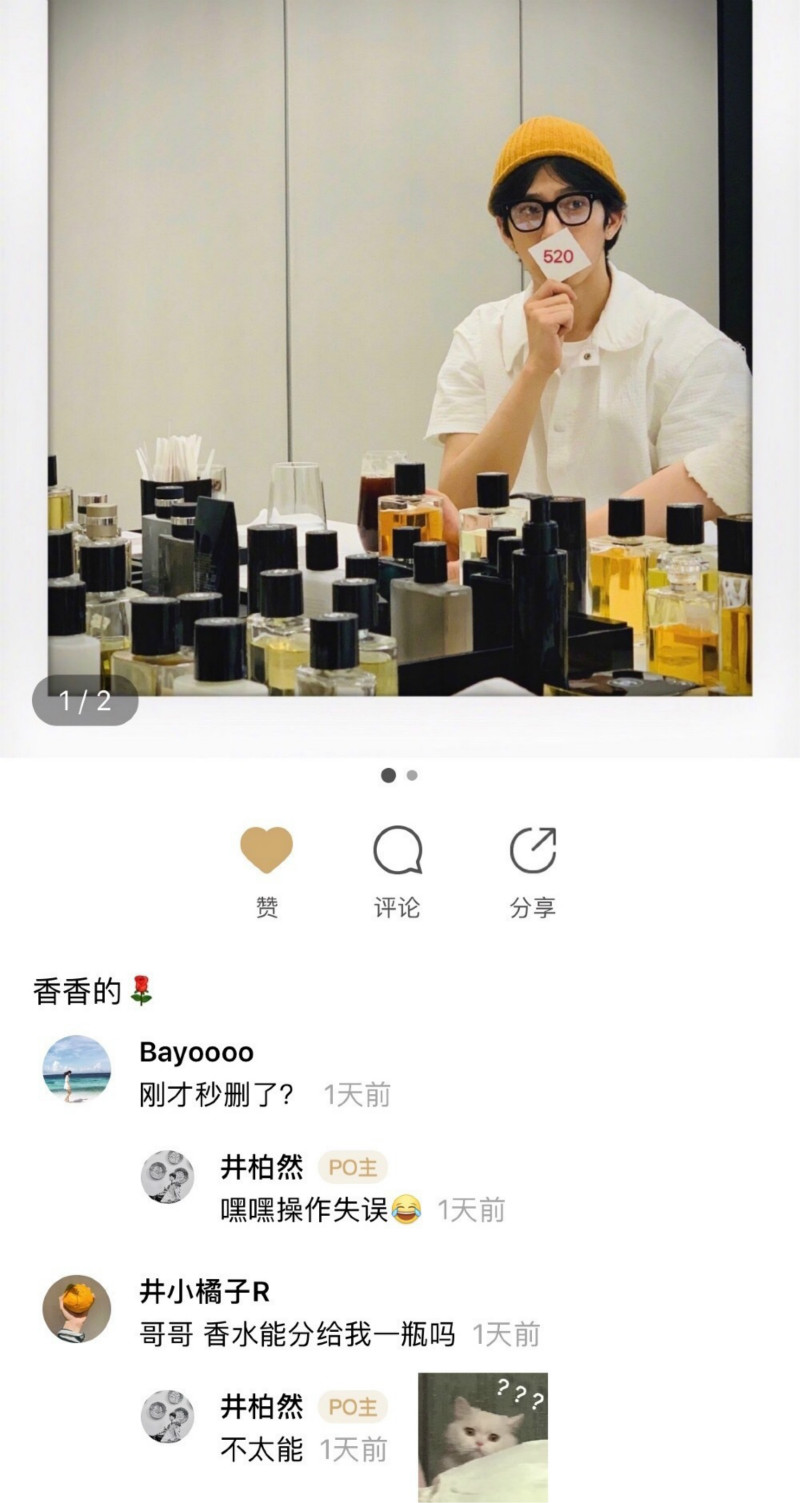View the cat meme image in reply
Viewport: 800px width, 1503px height.
(x=482, y=1435)
